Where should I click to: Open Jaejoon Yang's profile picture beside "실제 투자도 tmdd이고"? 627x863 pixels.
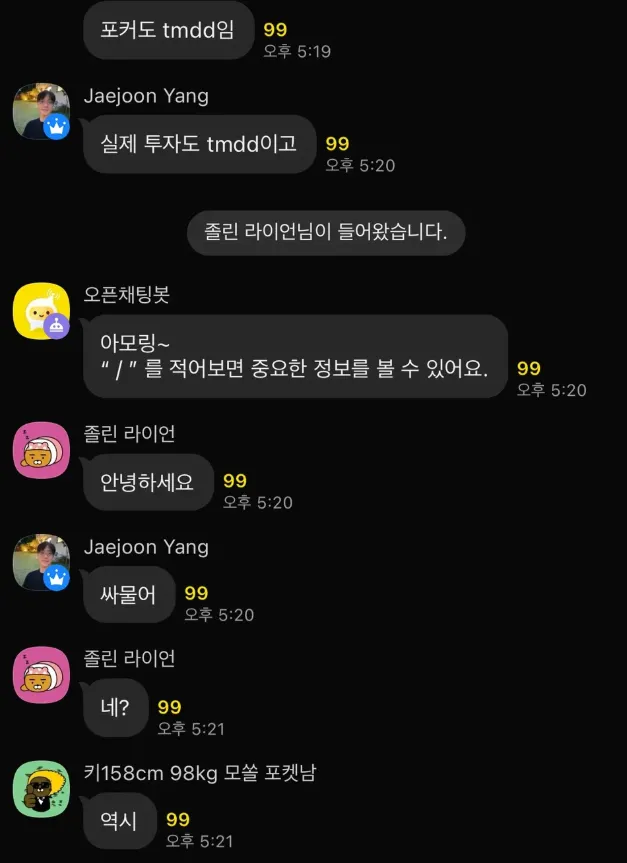[41, 112]
